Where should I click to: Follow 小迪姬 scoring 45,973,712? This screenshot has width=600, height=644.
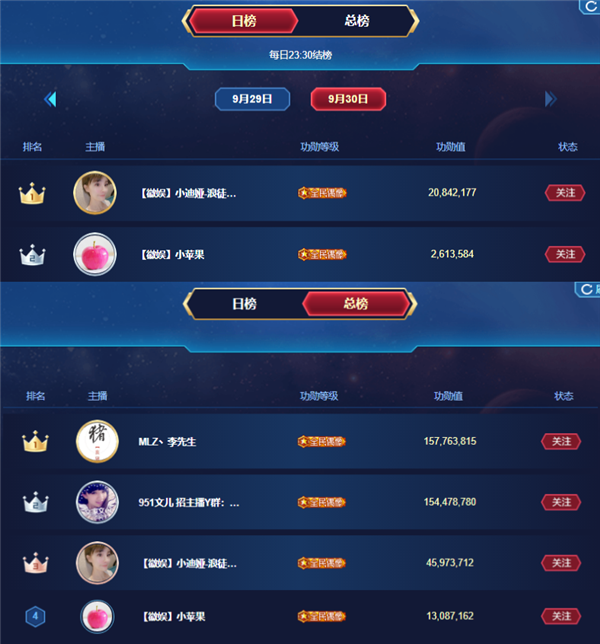pyautogui.click(x=560, y=563)
